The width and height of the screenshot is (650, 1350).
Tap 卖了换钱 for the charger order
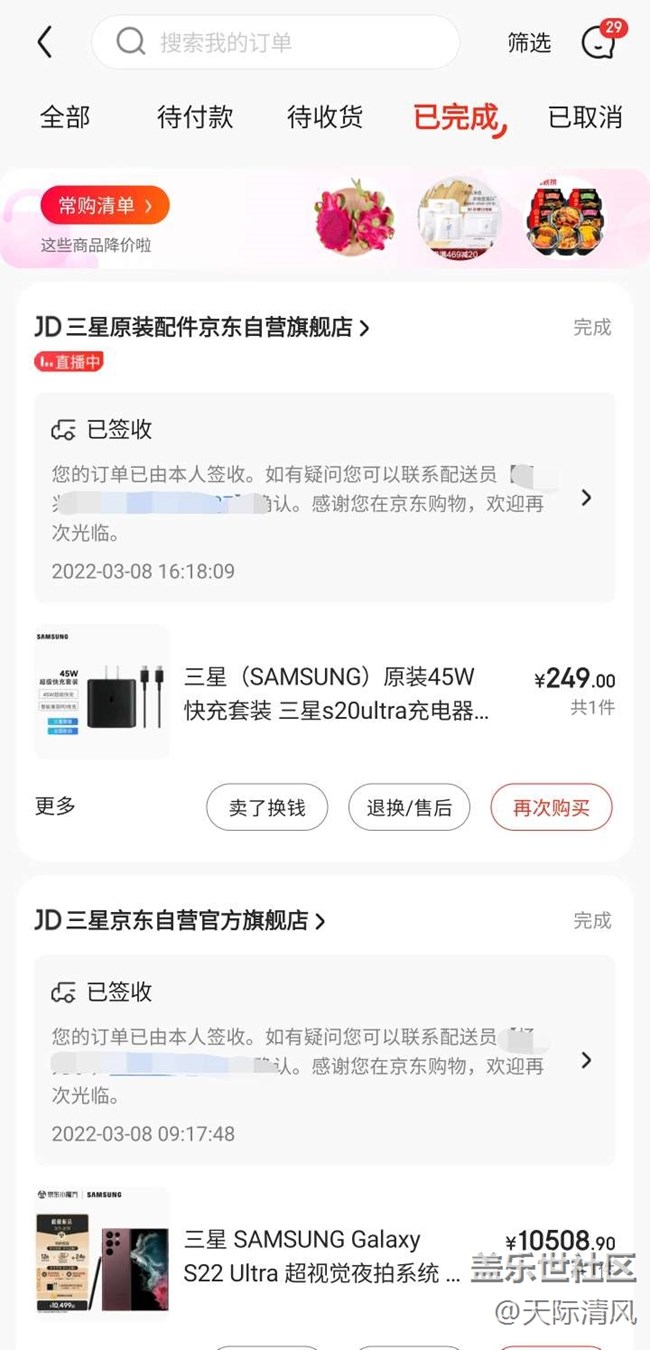pyautogui.click(x=267, y=807)
